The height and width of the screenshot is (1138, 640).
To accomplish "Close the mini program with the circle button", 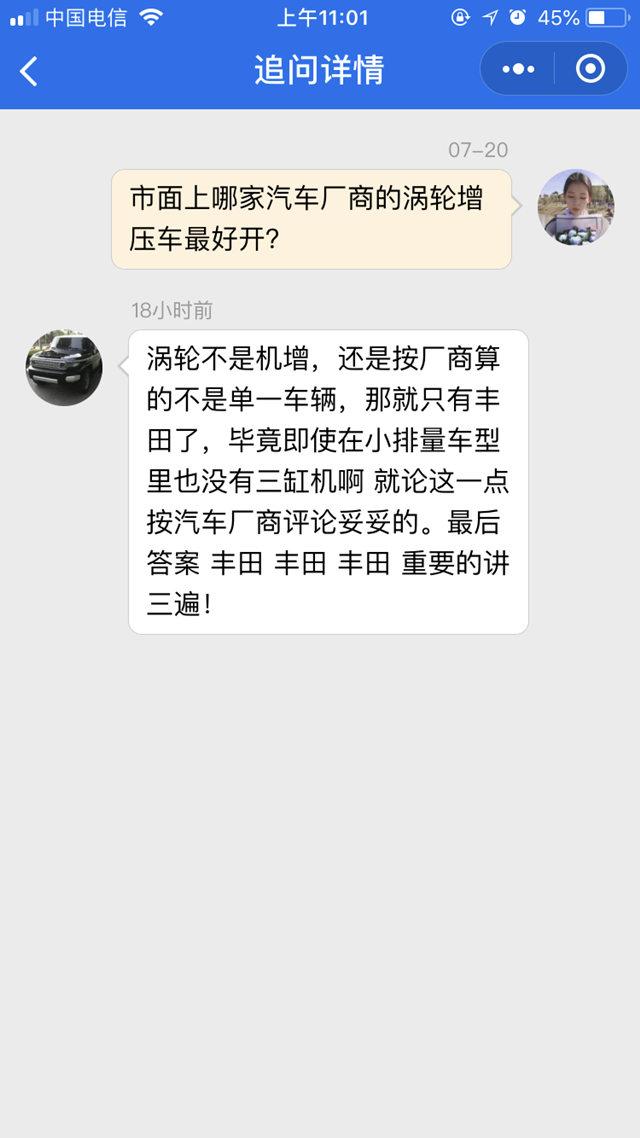I will pos(591,69).
